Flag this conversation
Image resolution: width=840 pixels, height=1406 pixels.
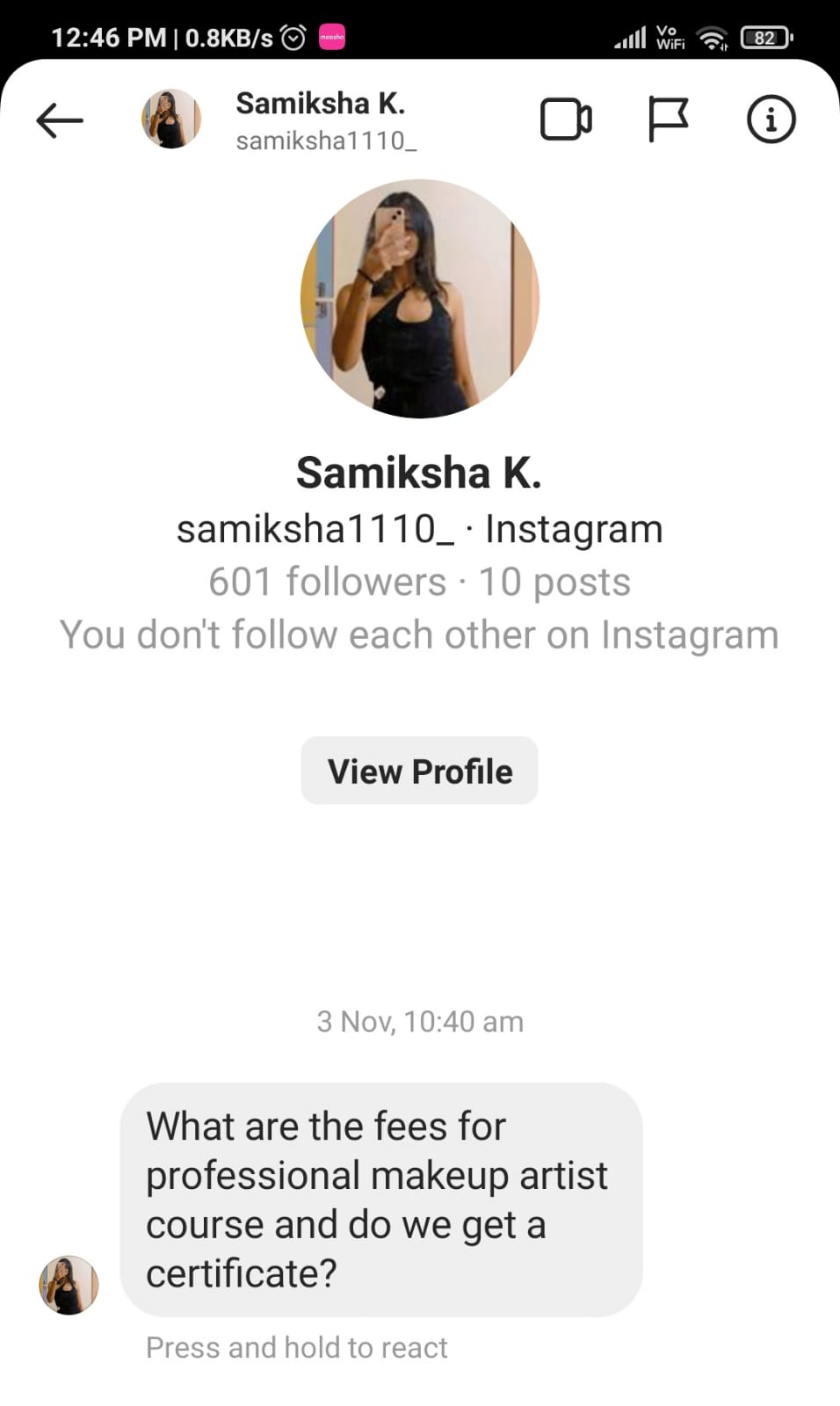670,120
